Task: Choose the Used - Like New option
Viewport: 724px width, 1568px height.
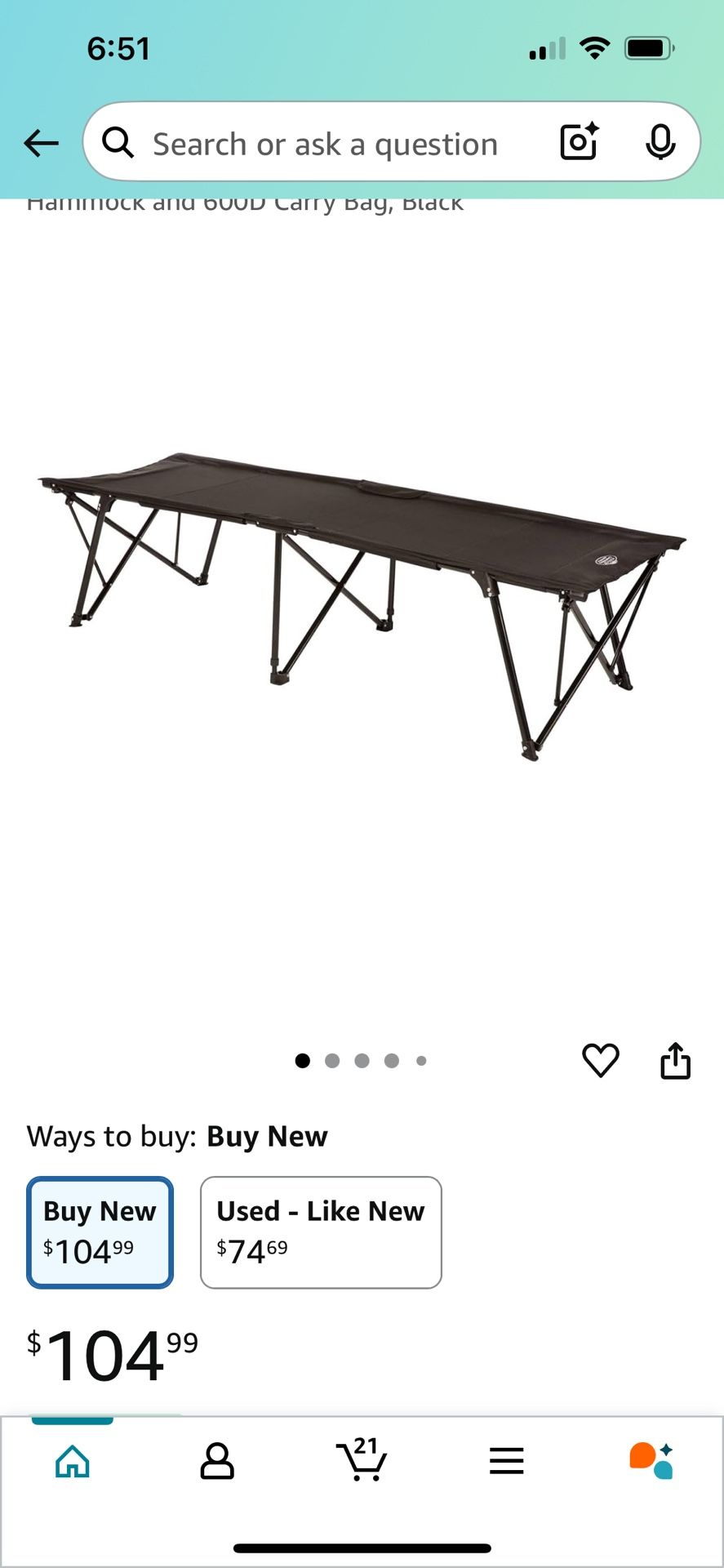Action: (320, 1232)
